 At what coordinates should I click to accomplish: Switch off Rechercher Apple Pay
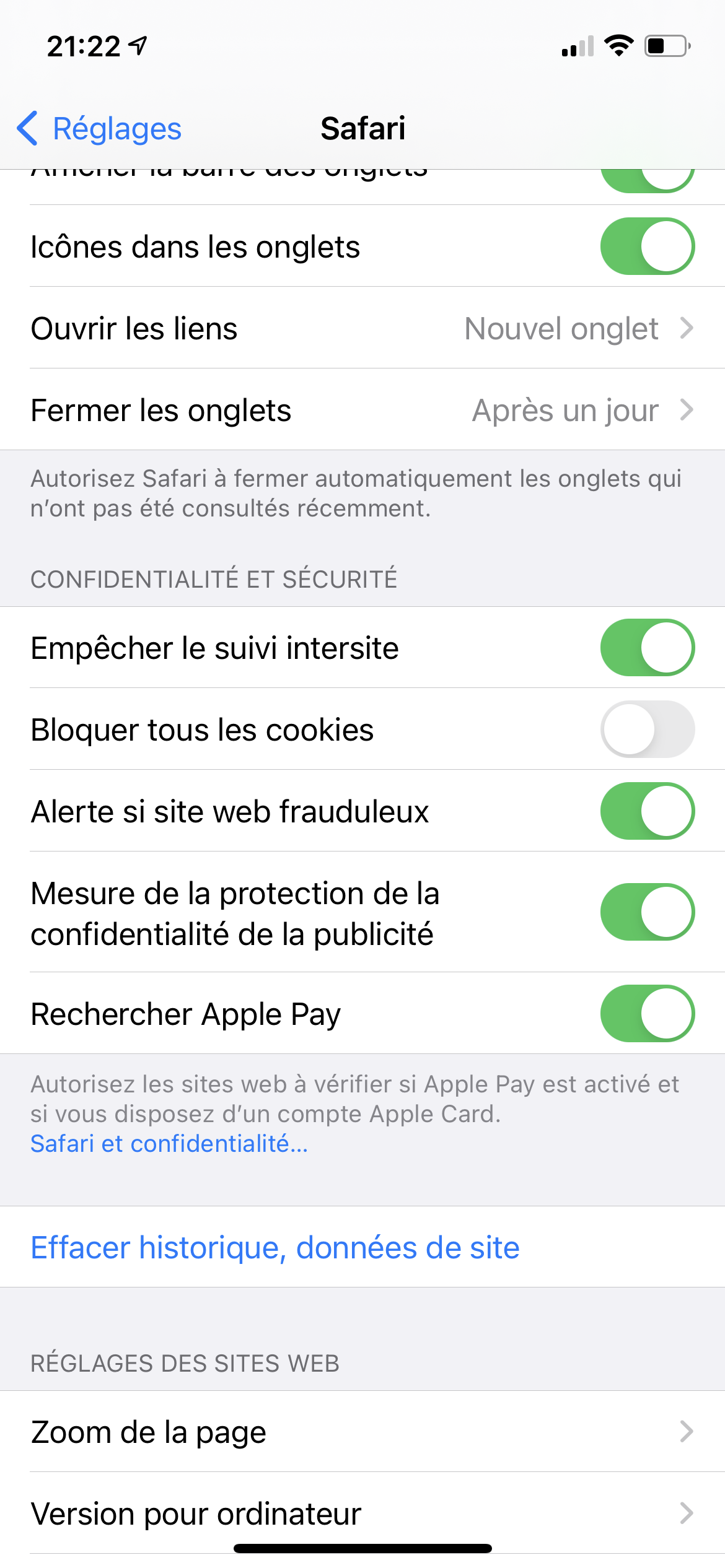[x=647, y=1013]
